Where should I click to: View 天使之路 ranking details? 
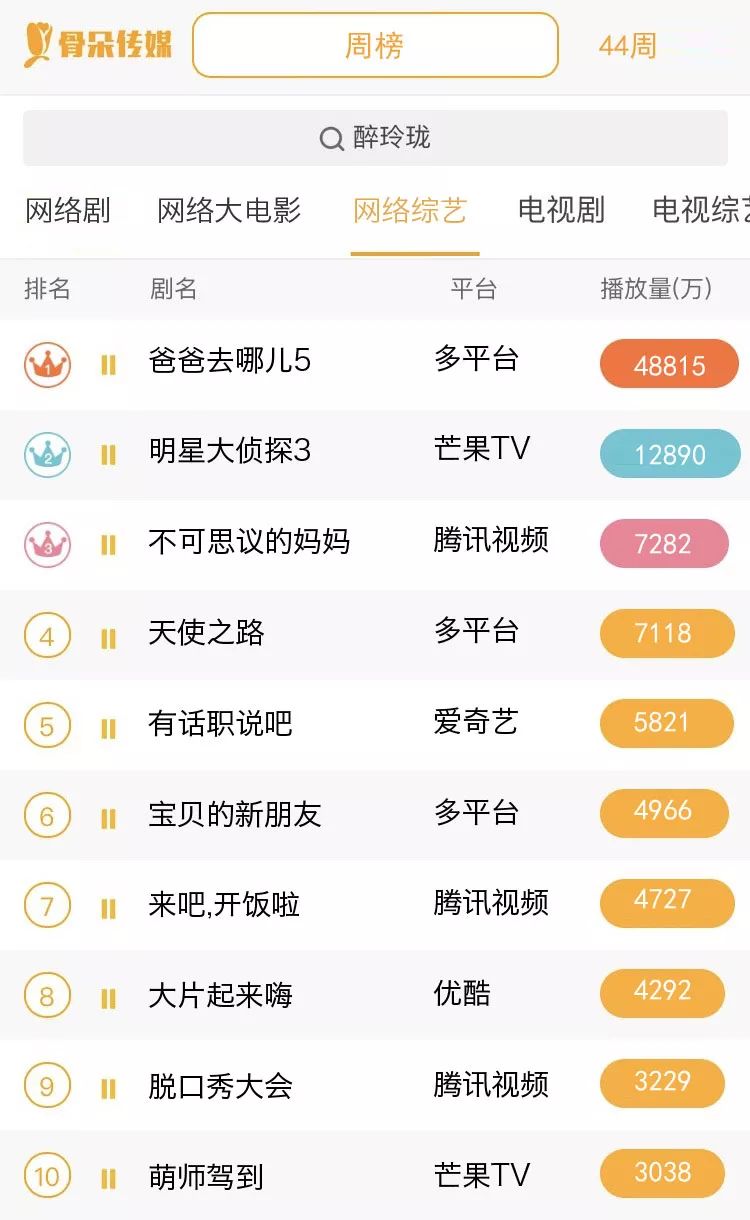375,635
